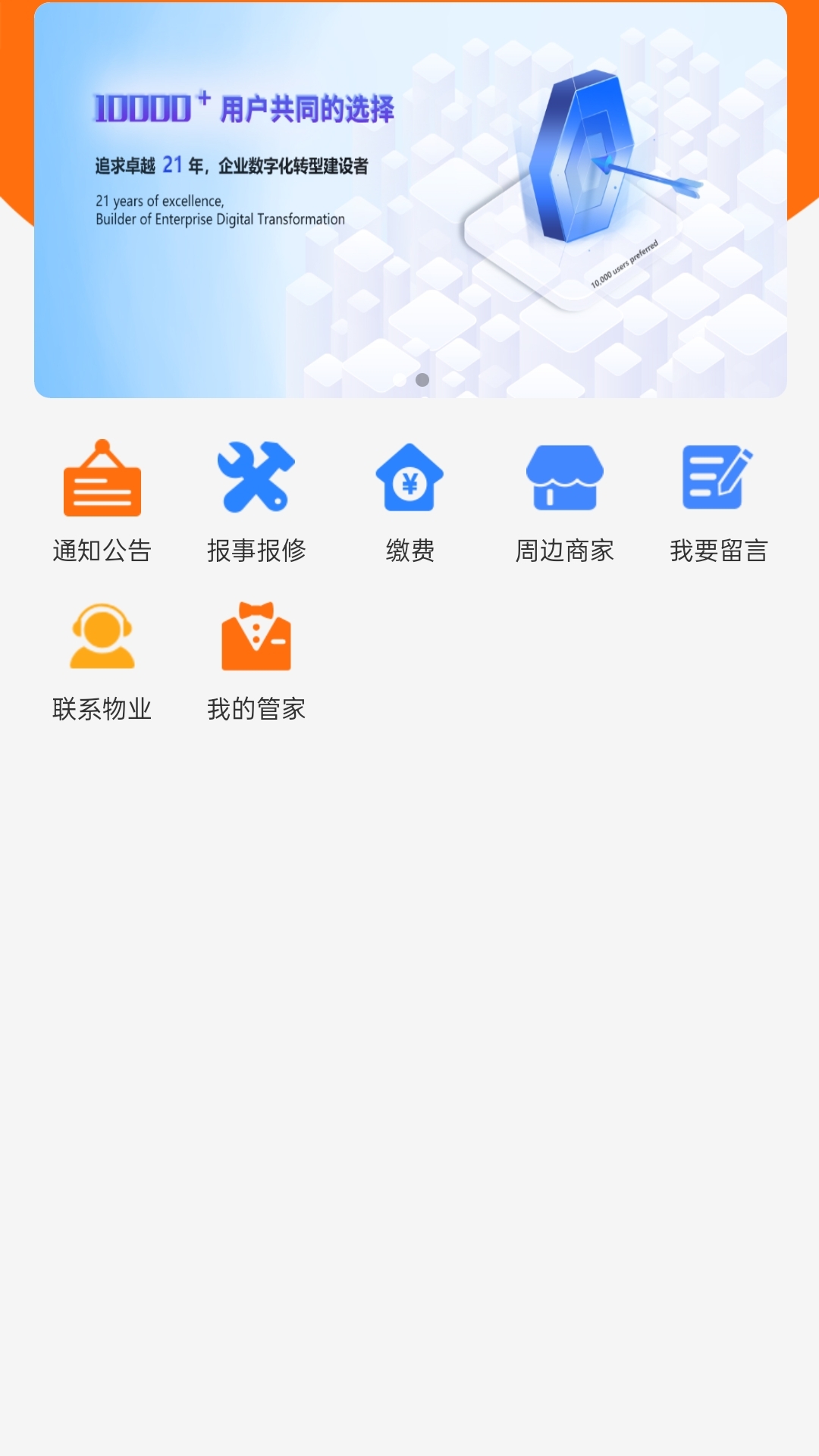This screenshot has width=819, height=1456.
Task: Open 我要留言 to leave a message
Action: pos(718,501)
